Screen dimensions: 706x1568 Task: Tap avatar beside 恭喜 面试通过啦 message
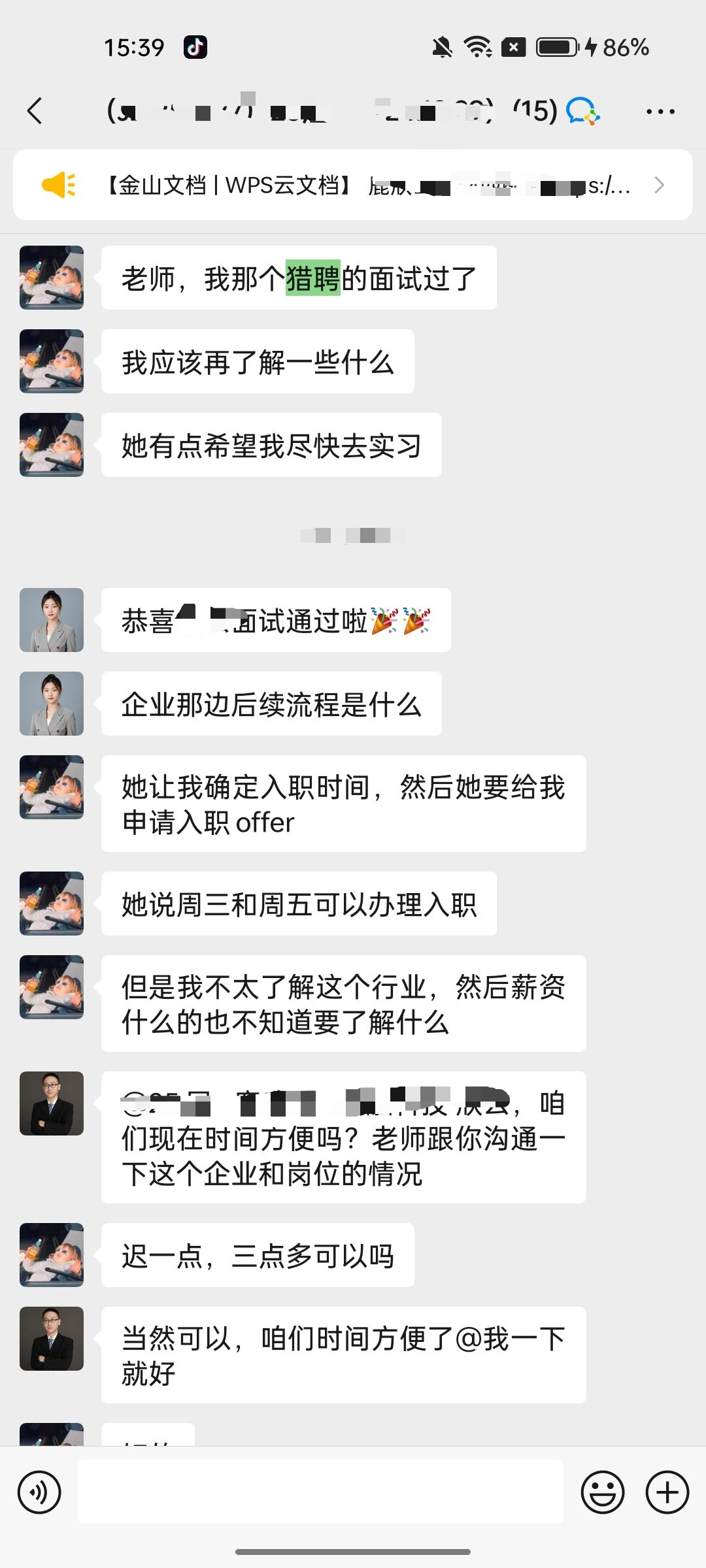[x=52, y=620]
